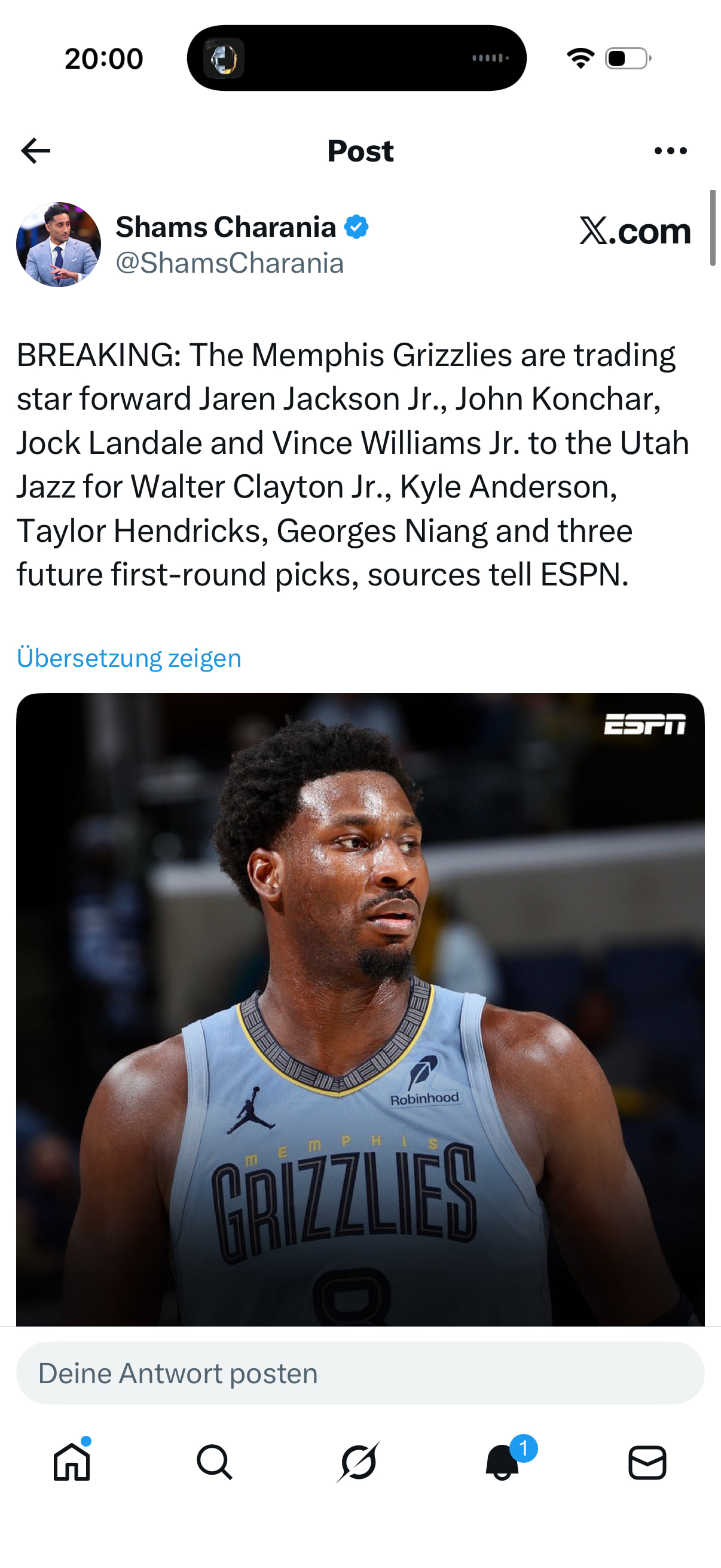Open the ESPN Grizzlies photo
Screen dimensions: 721x1568
point(360,1011)
